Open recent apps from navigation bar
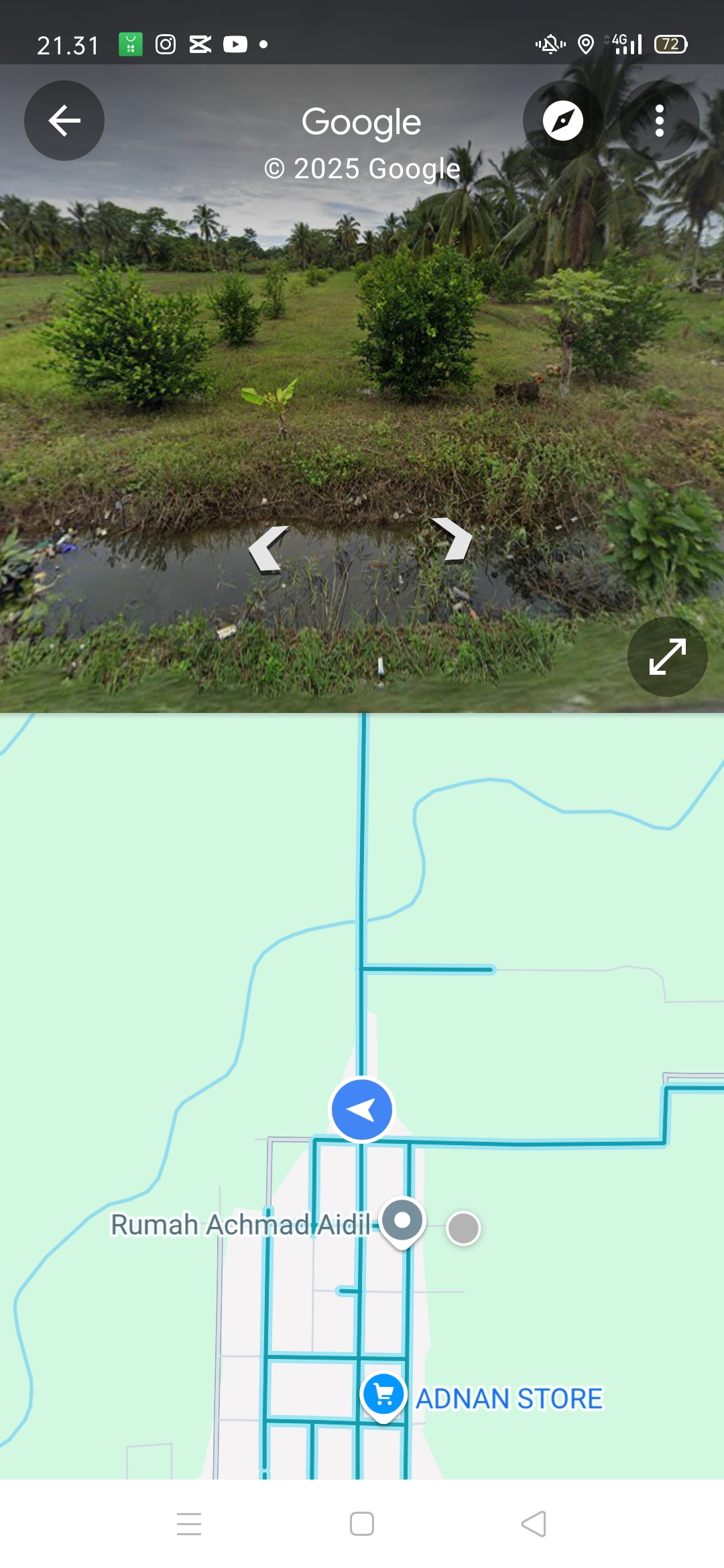Screen dimensions: 724x1568 coord(189,1524)
